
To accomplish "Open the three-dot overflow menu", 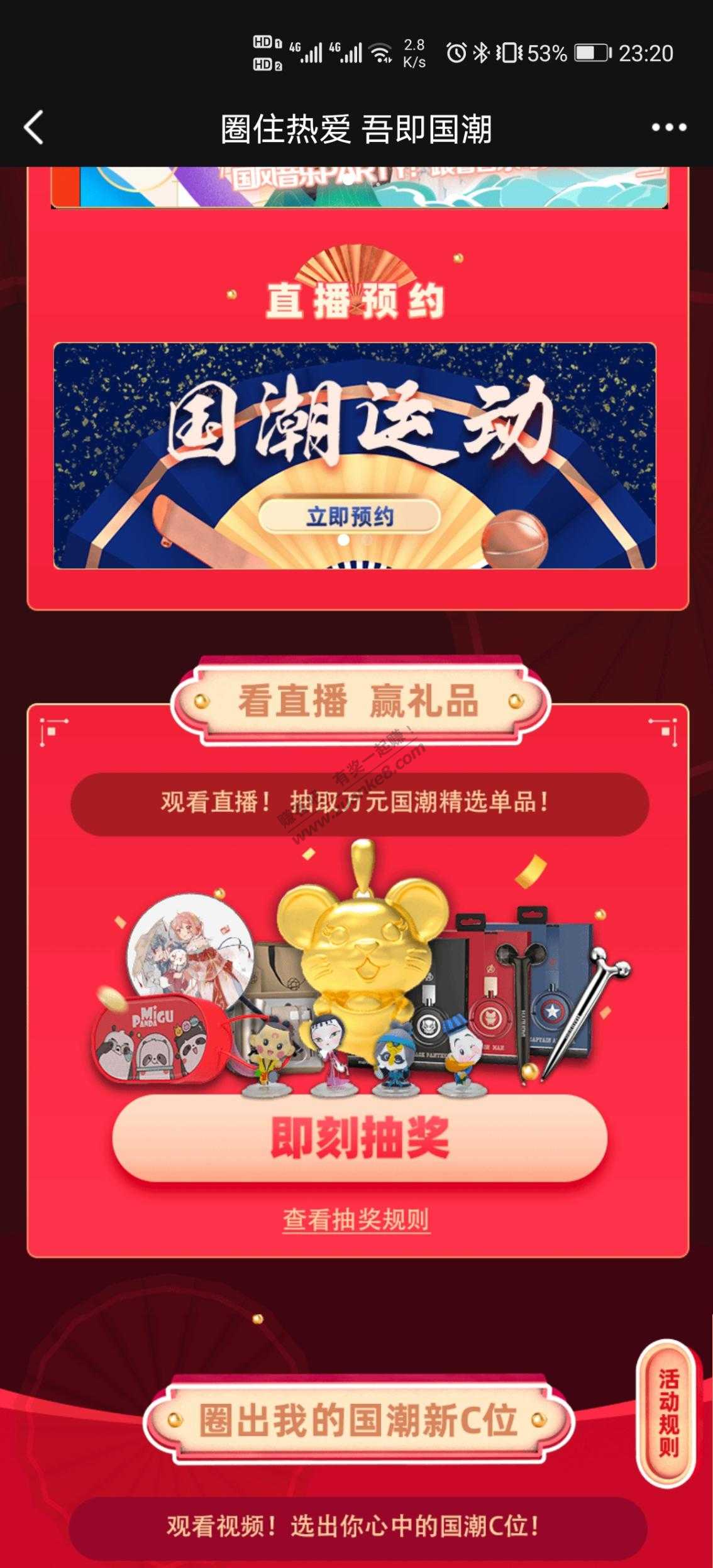I will click(668, 128).
